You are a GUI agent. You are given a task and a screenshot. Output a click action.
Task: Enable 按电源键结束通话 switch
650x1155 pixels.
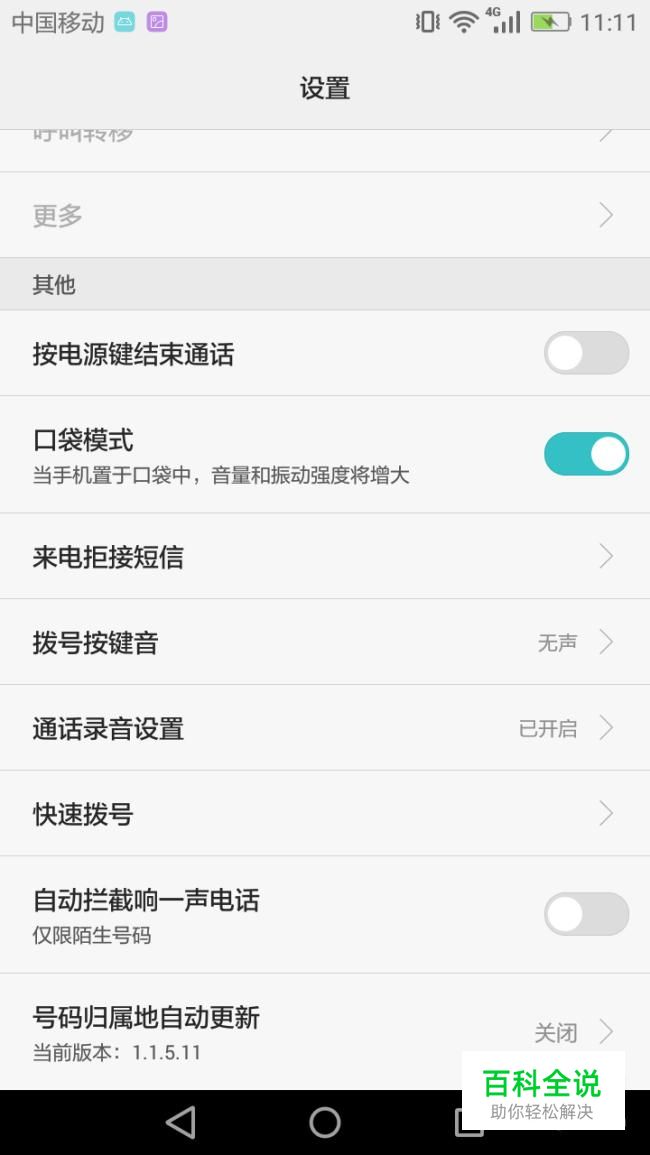coord(586,353)
